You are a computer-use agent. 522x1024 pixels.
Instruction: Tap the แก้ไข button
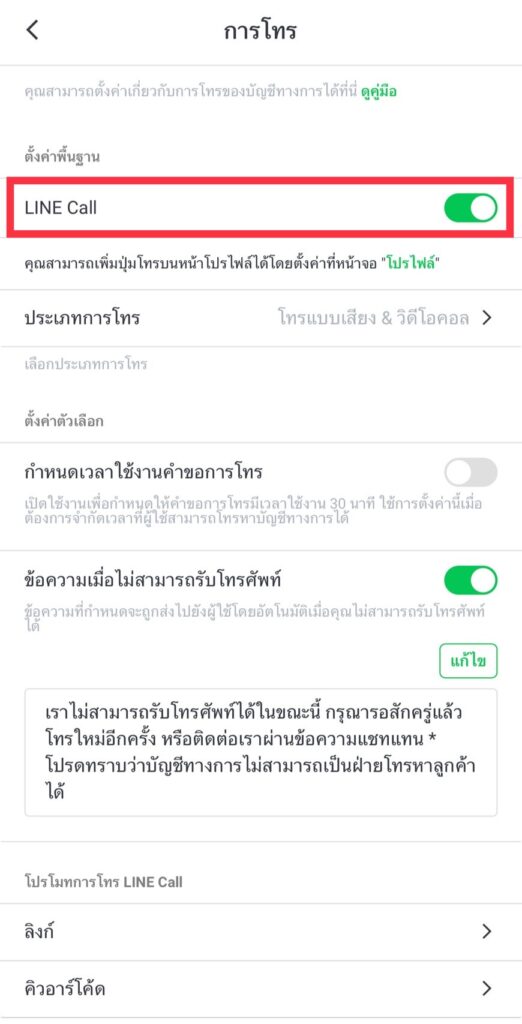(468, 660)
